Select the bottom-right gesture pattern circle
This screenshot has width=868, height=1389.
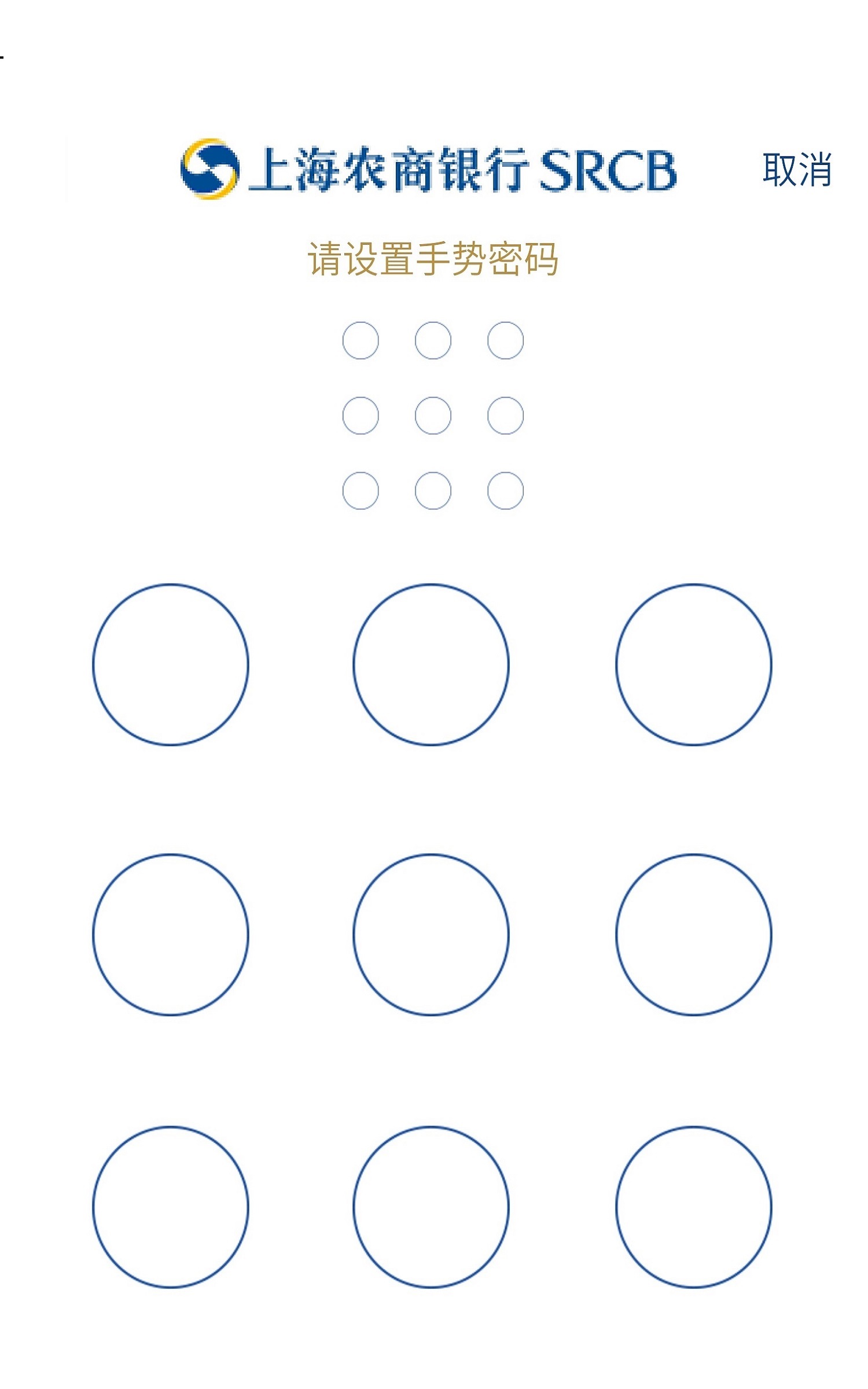point(693,1206)
